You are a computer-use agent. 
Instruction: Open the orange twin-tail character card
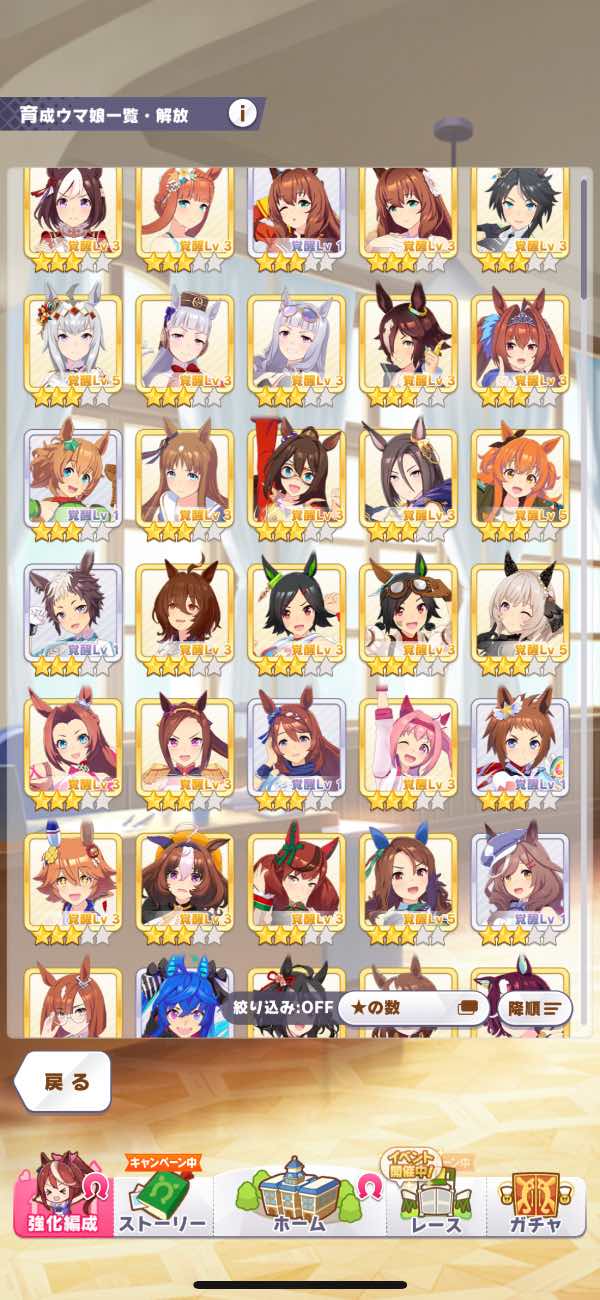pyautogui.click(x=520, y=477)
